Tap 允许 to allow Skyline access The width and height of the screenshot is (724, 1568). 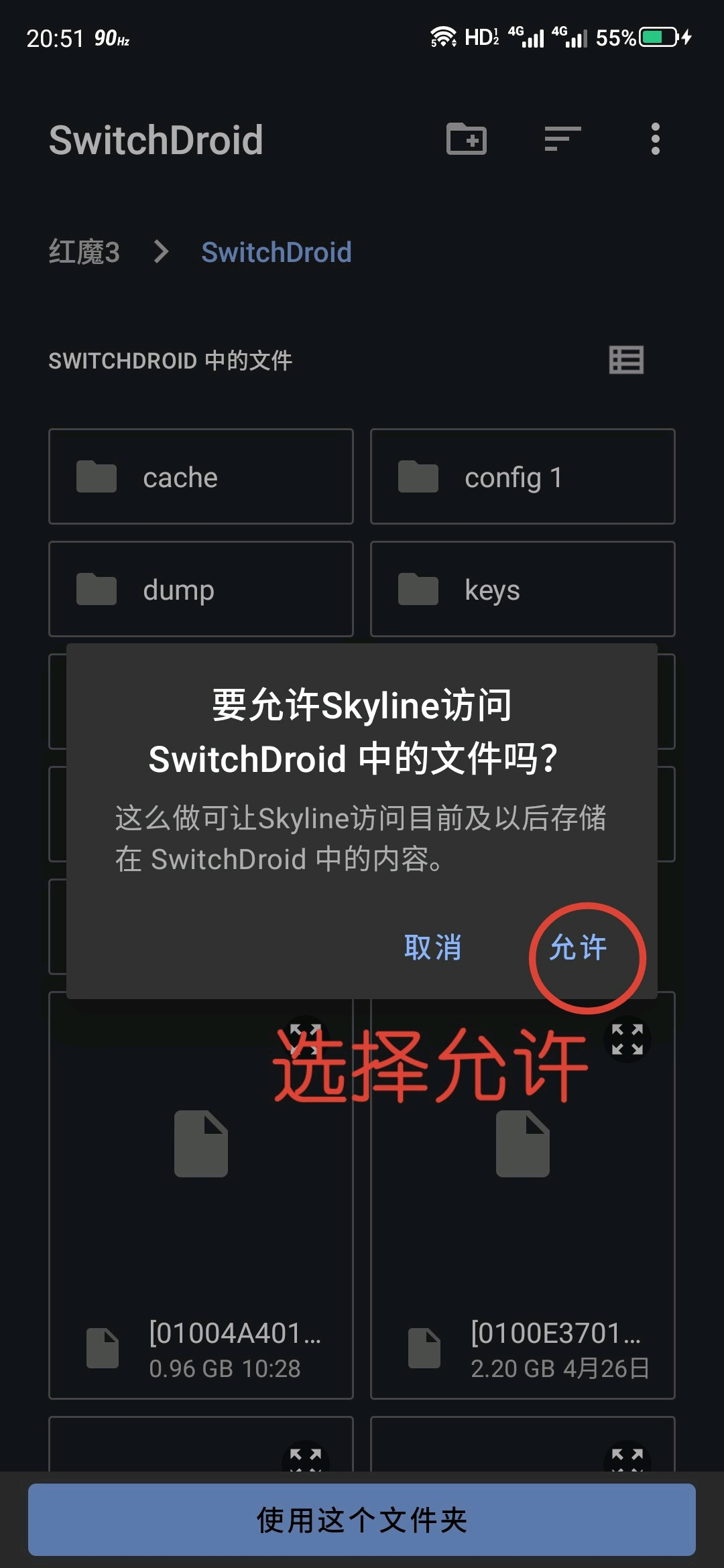coord(578,948)
